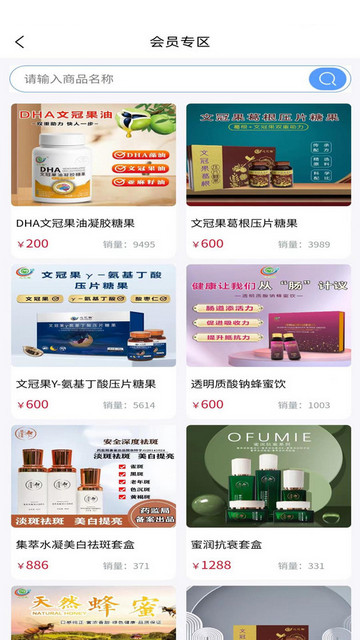Open the 文冠果葛根压片糖果 product card

(269, 180)
